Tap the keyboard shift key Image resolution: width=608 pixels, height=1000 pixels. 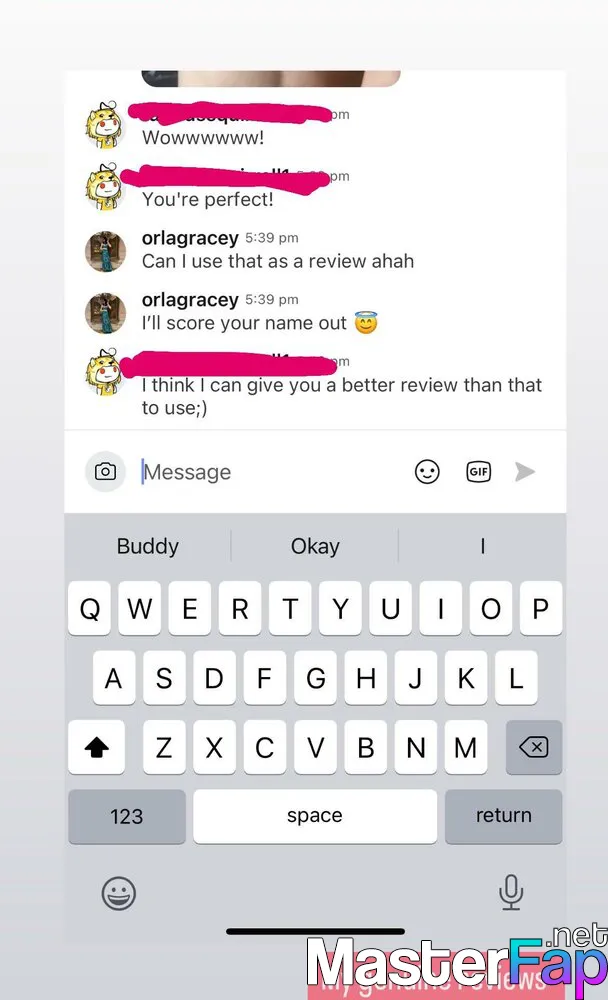(96, 747)
